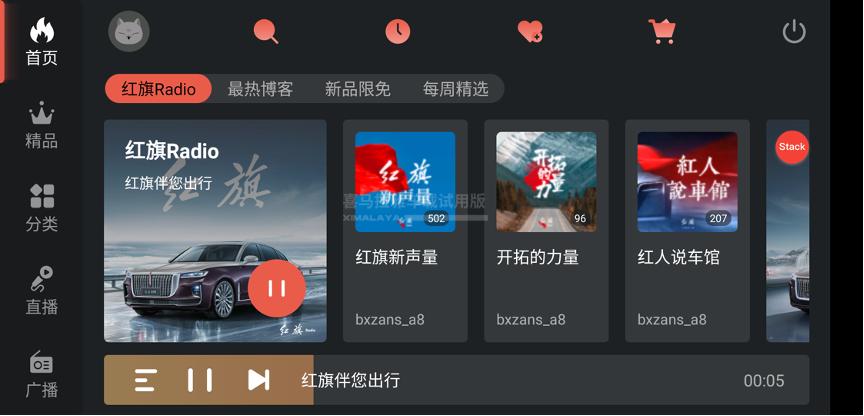Screen dimensions: 864x416
Task: Open the 红人说车馆 album
Action: (687, 230)
